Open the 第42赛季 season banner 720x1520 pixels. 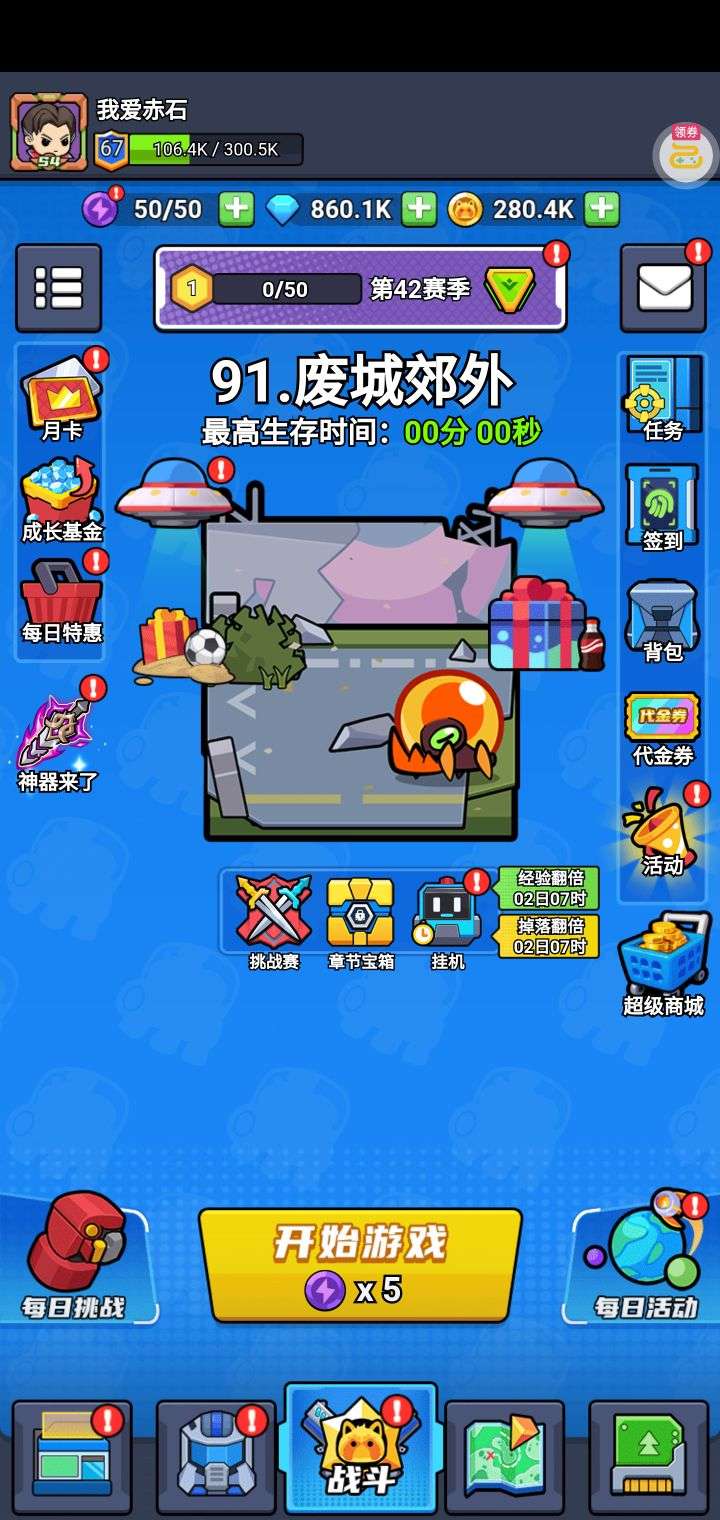pyautogui.click(x=360, y=289)
